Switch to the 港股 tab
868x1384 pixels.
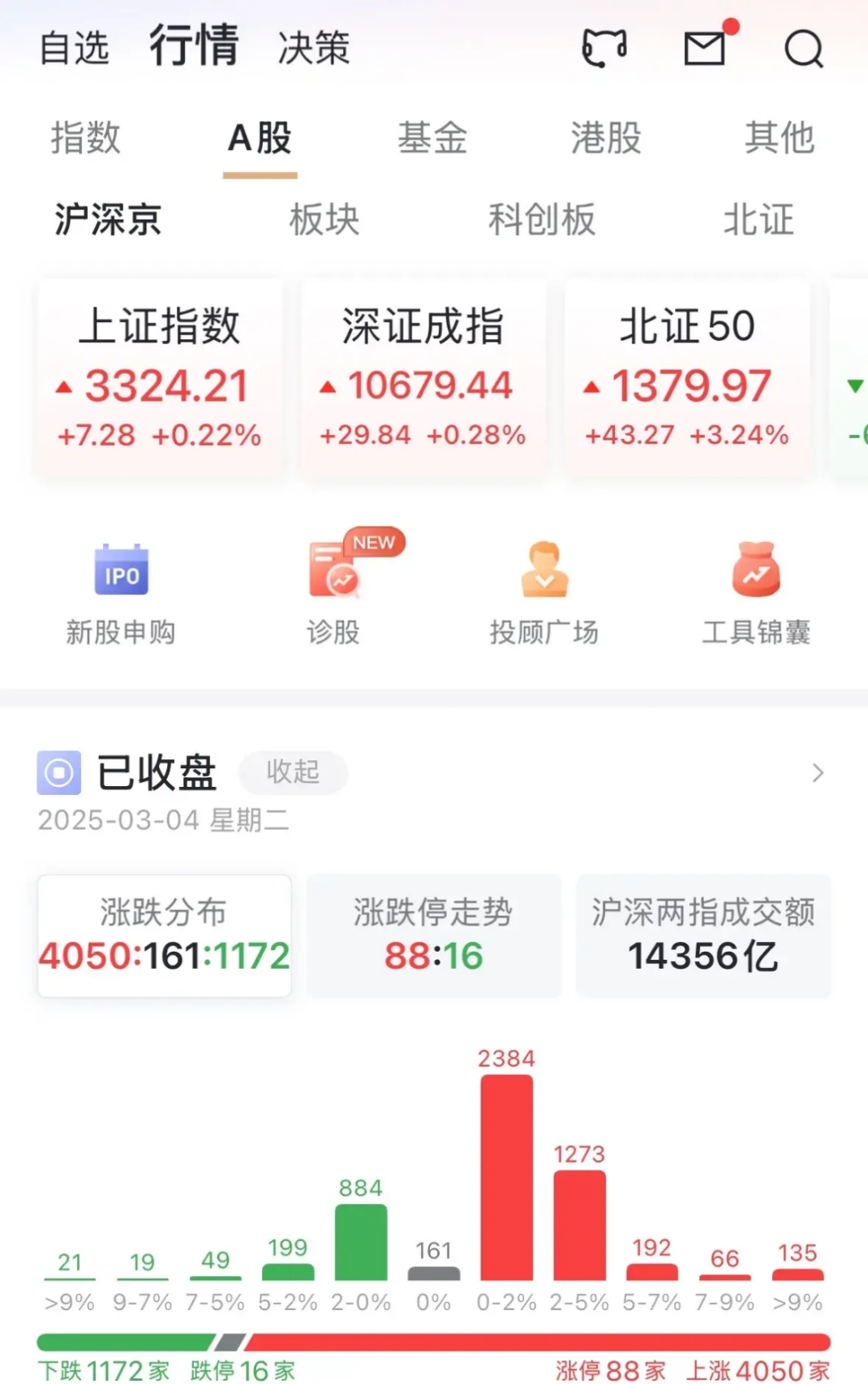pyautogui.click(x=606, y=138)
